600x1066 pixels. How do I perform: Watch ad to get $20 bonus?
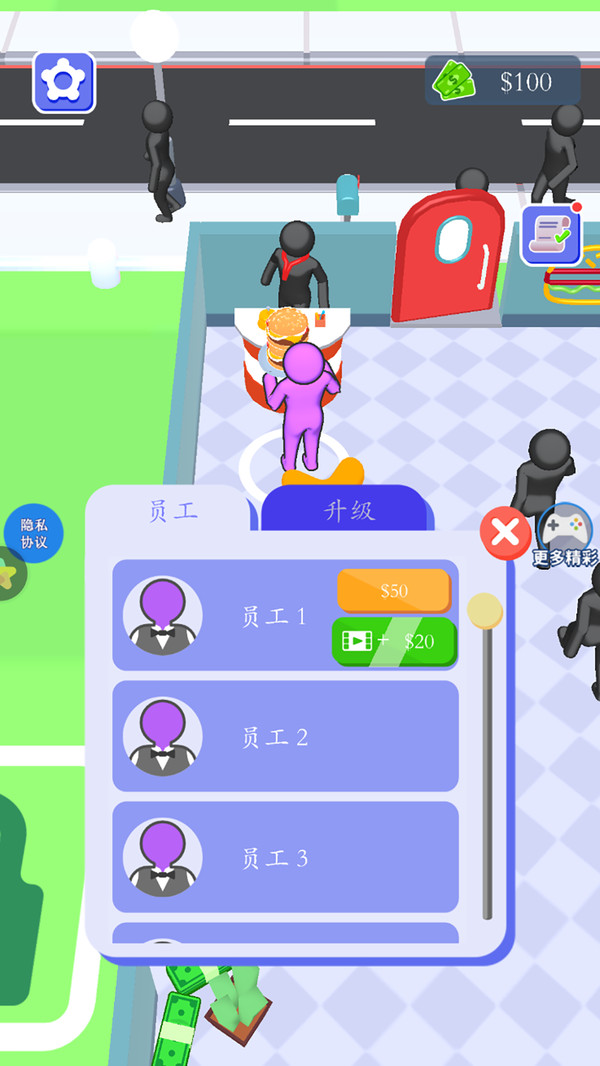pyautogui.click(x=394, y=641)
